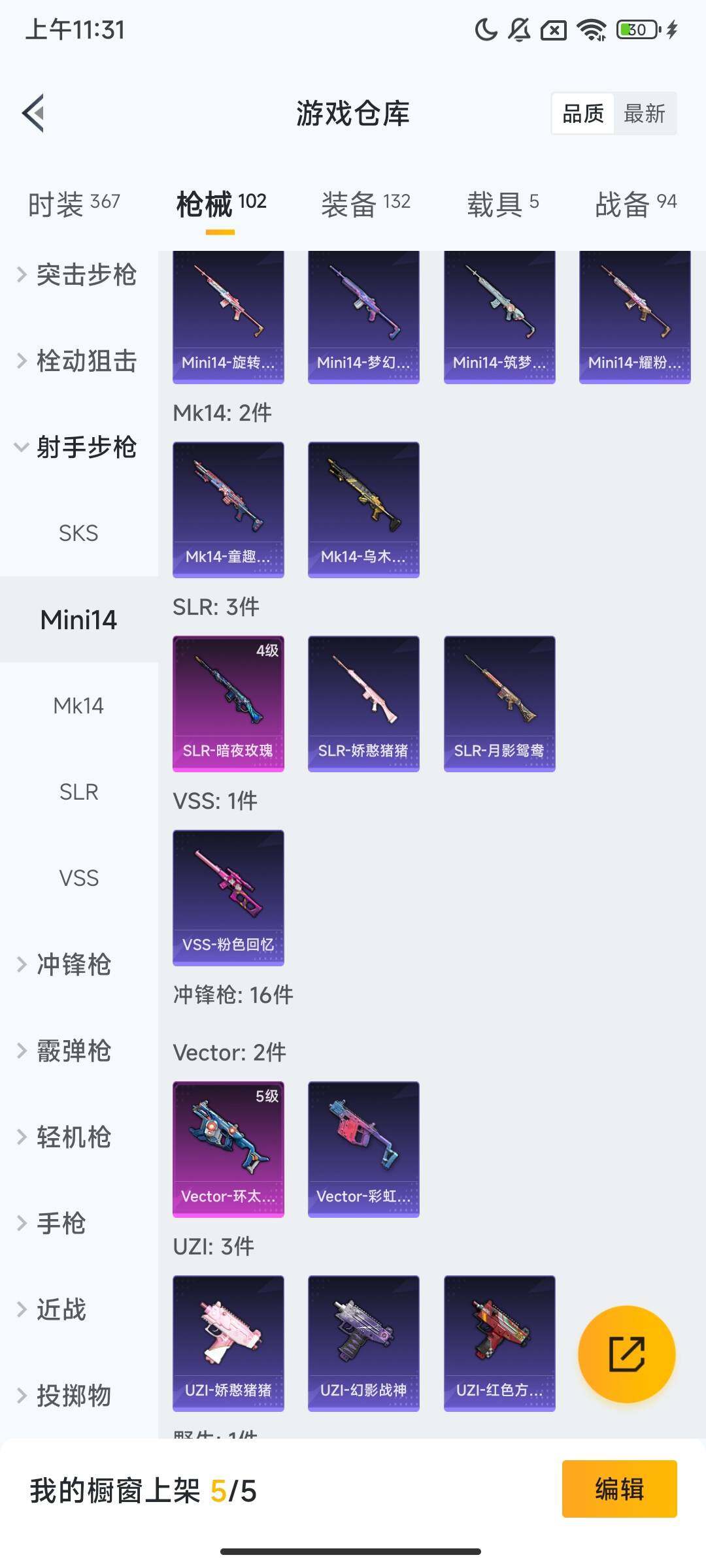Switch sorting to 最新
This screenshot has width=706, height=1568.
click(645, 114)
